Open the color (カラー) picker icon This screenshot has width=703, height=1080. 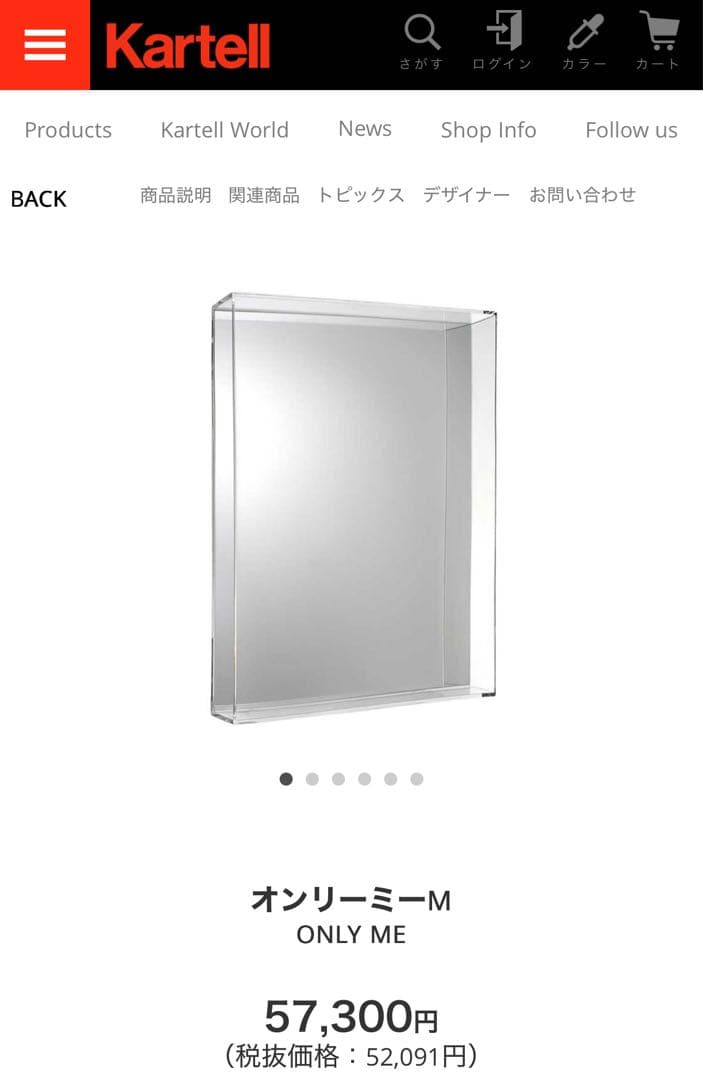584,42
